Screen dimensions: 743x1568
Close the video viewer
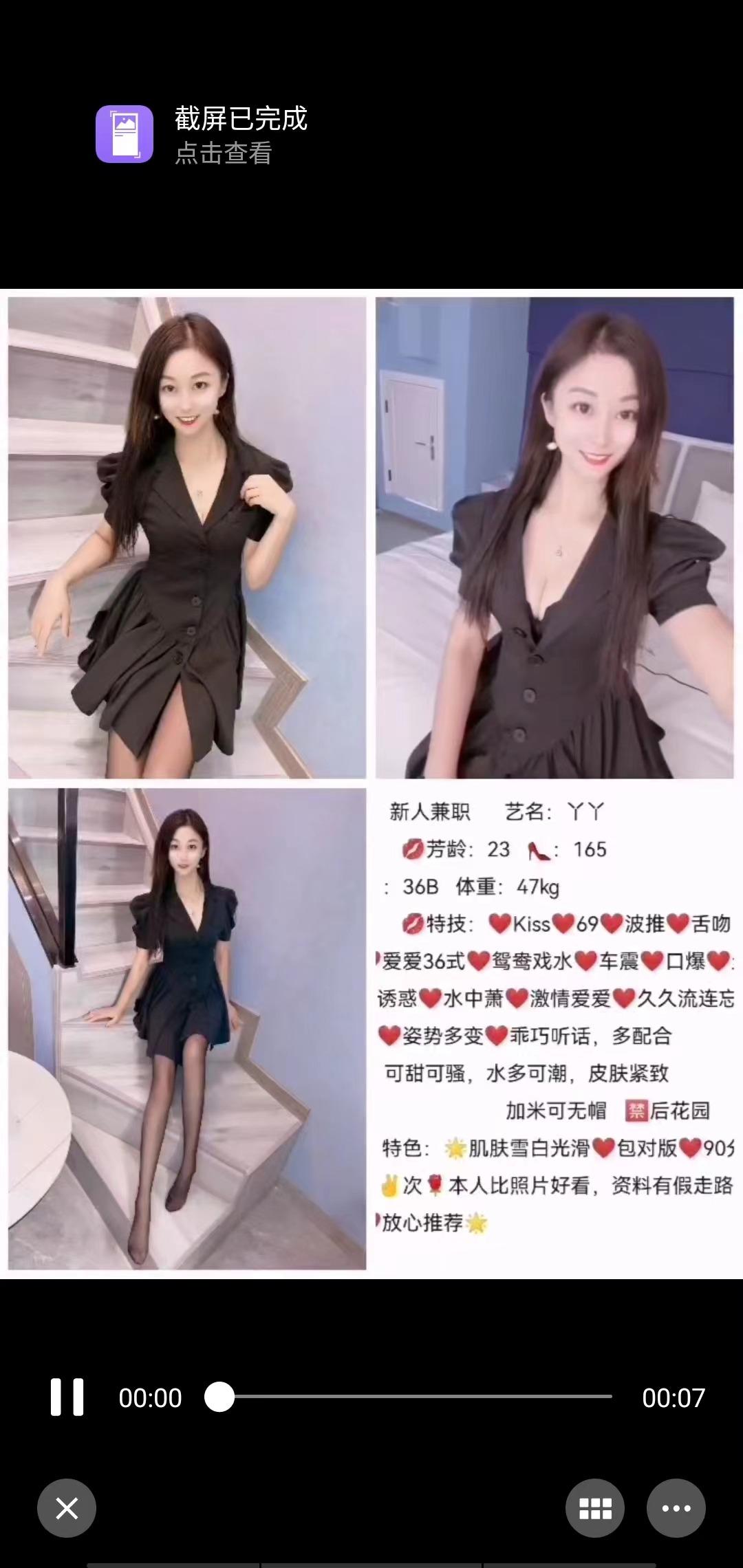[x=67, y=1508]
